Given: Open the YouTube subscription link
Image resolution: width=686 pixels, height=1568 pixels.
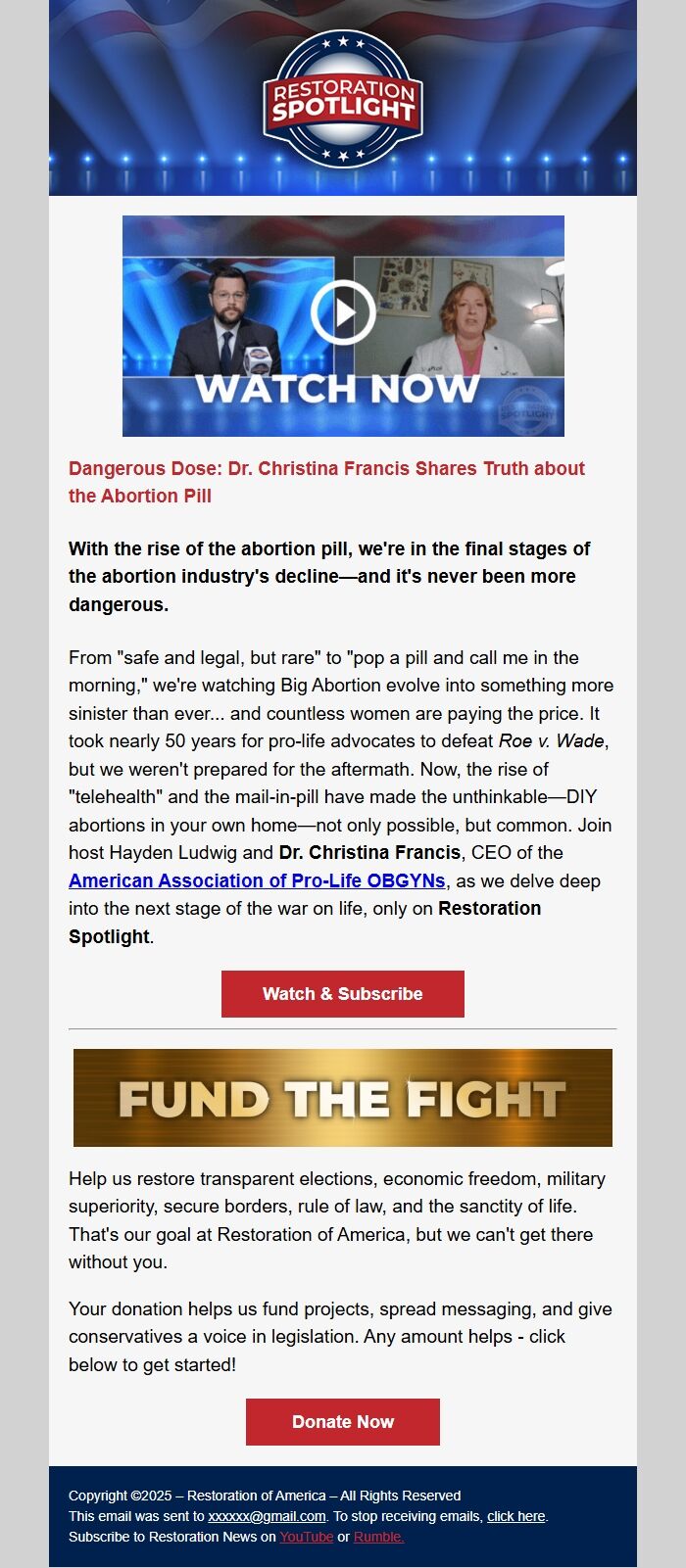Looking at the screenshot, I should [x=306, y=1537].
